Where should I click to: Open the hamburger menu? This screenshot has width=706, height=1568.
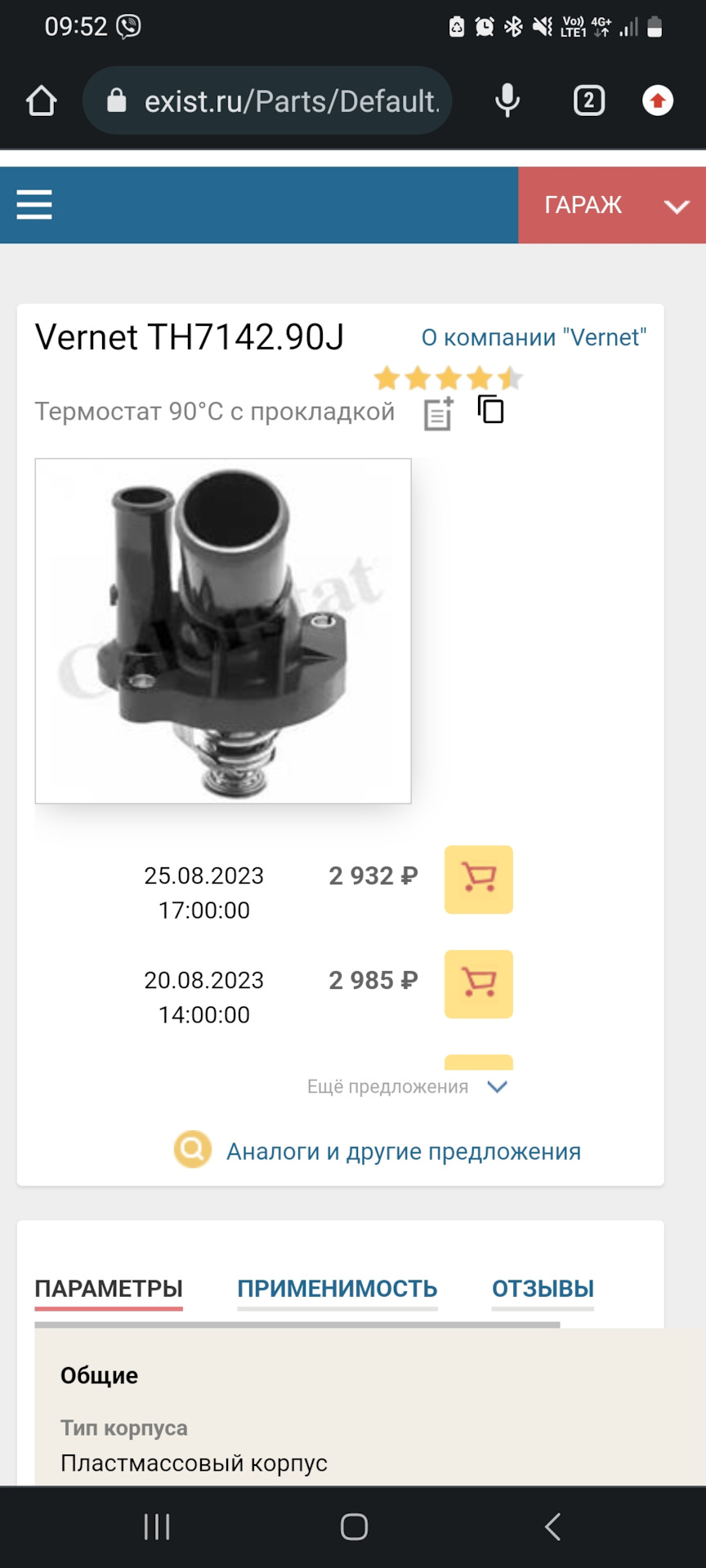point(34,205)
